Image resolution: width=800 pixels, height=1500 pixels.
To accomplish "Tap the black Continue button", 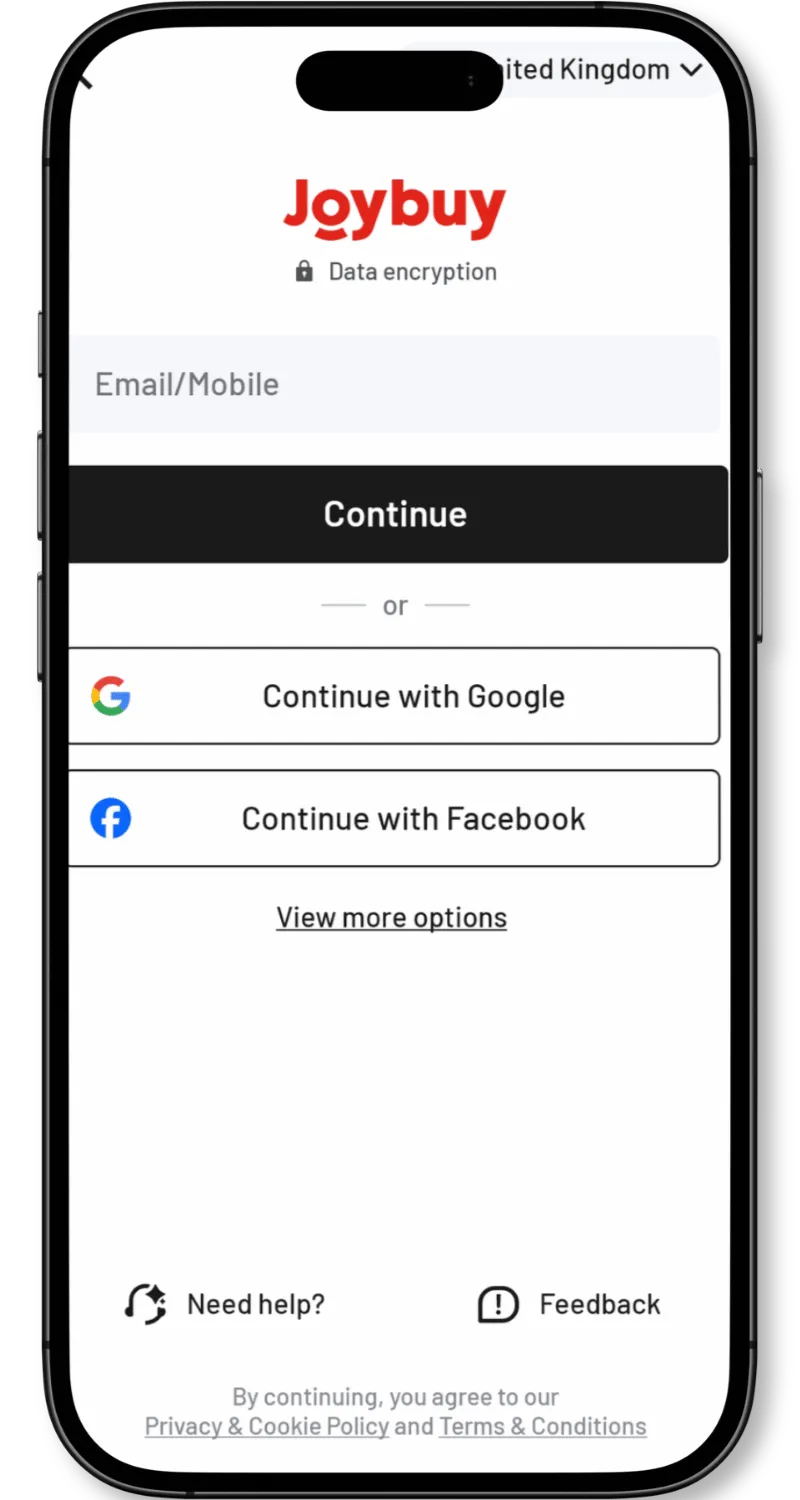I will pos(398,514).
